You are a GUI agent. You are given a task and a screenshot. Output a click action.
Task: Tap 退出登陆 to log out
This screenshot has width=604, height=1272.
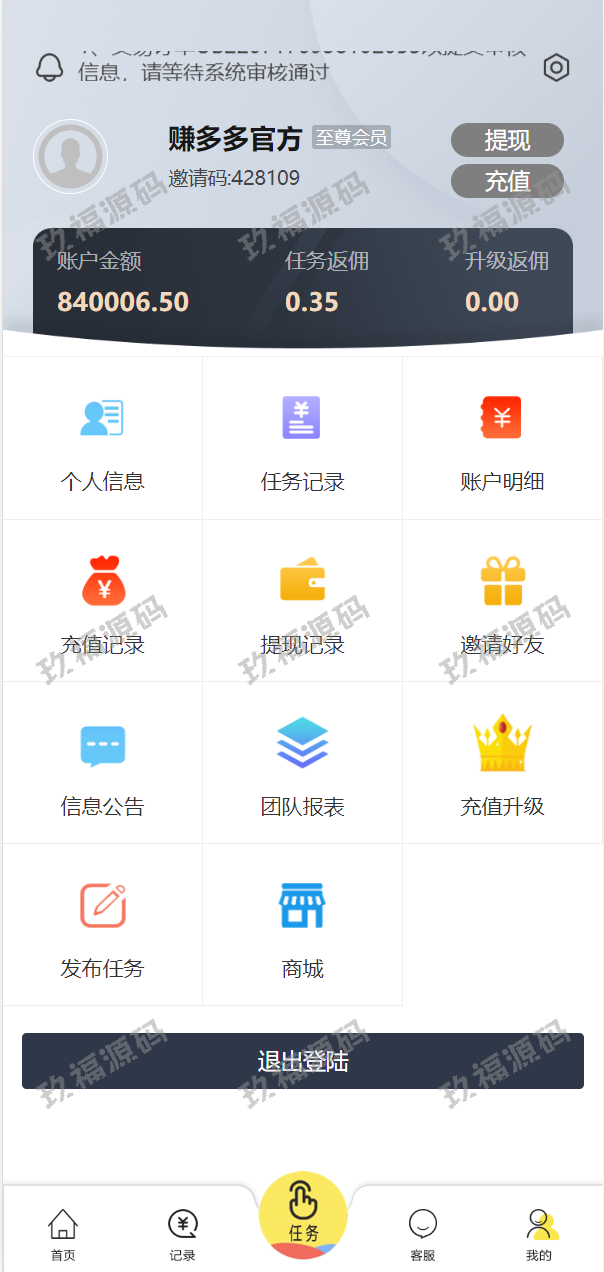[302, 1061]
